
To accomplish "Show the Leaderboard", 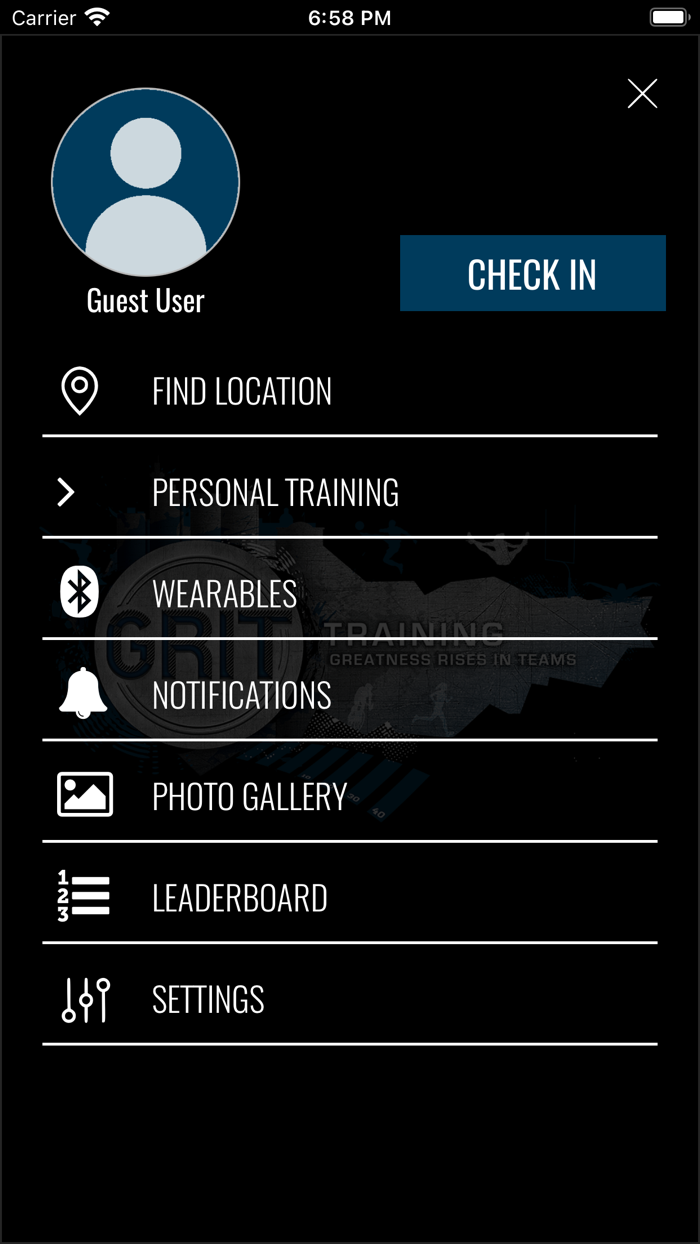I will 240,898.
